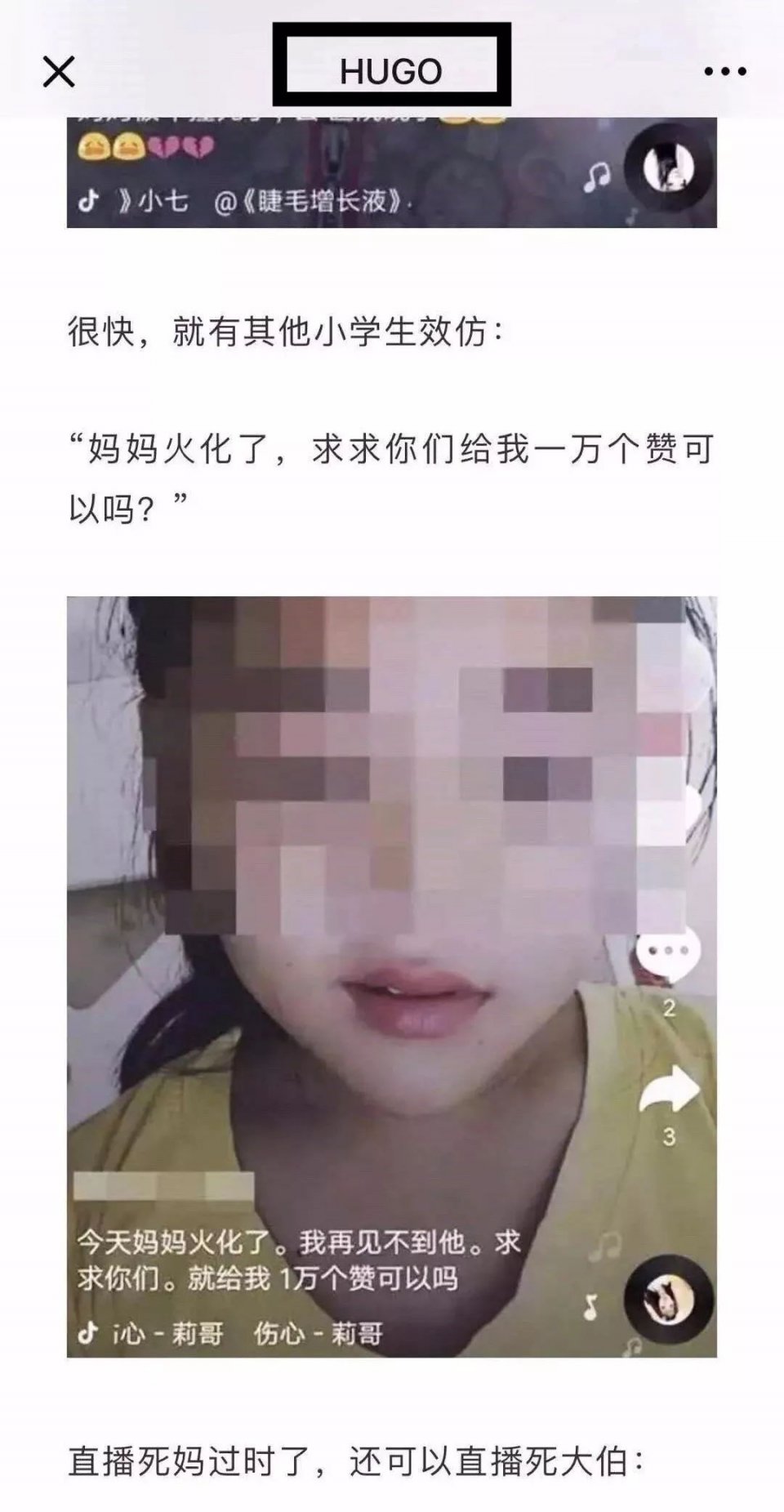This screenshot has height=1512, width=784.
Task: Open the pixelated girl image in the article
Action: point(391,976)
